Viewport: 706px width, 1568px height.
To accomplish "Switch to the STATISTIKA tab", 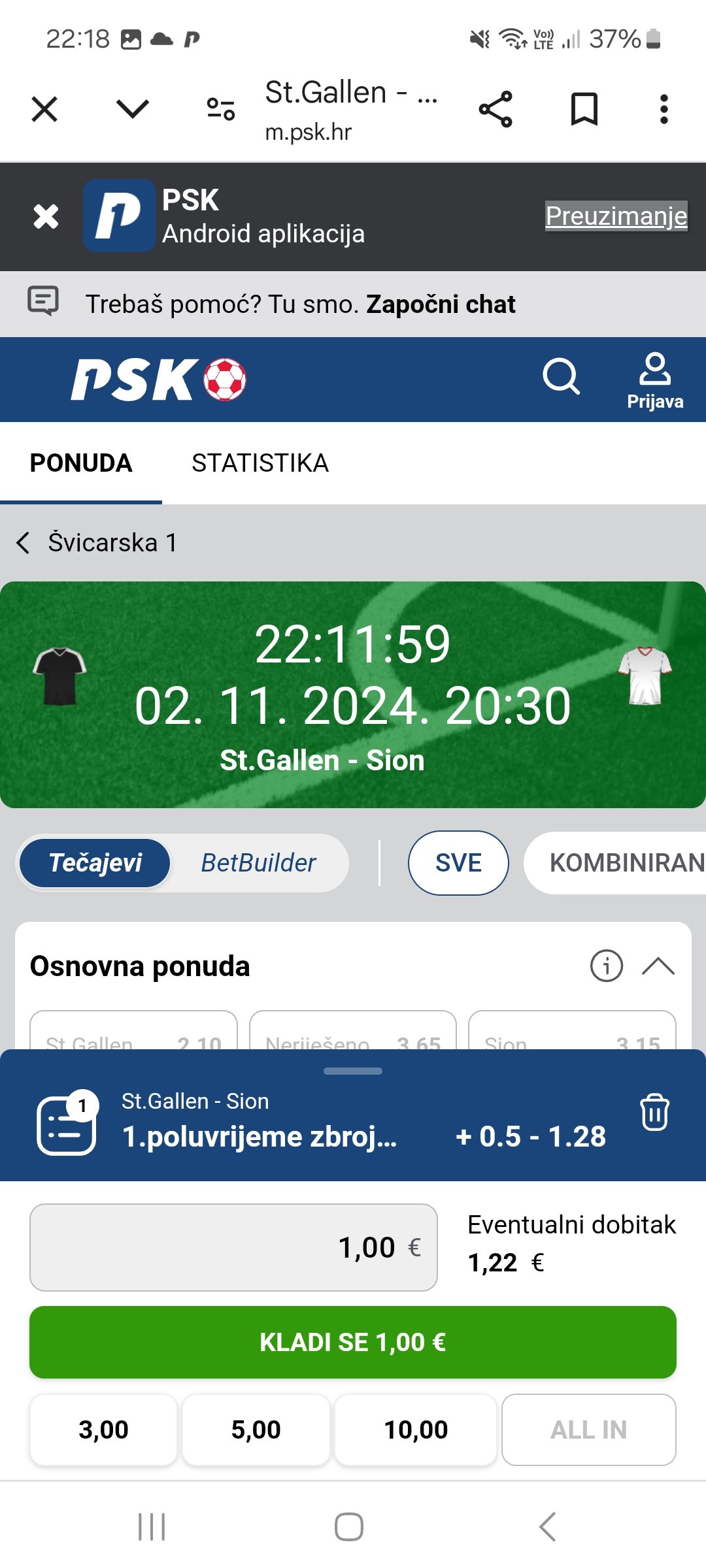I will [x=260, y=463].
